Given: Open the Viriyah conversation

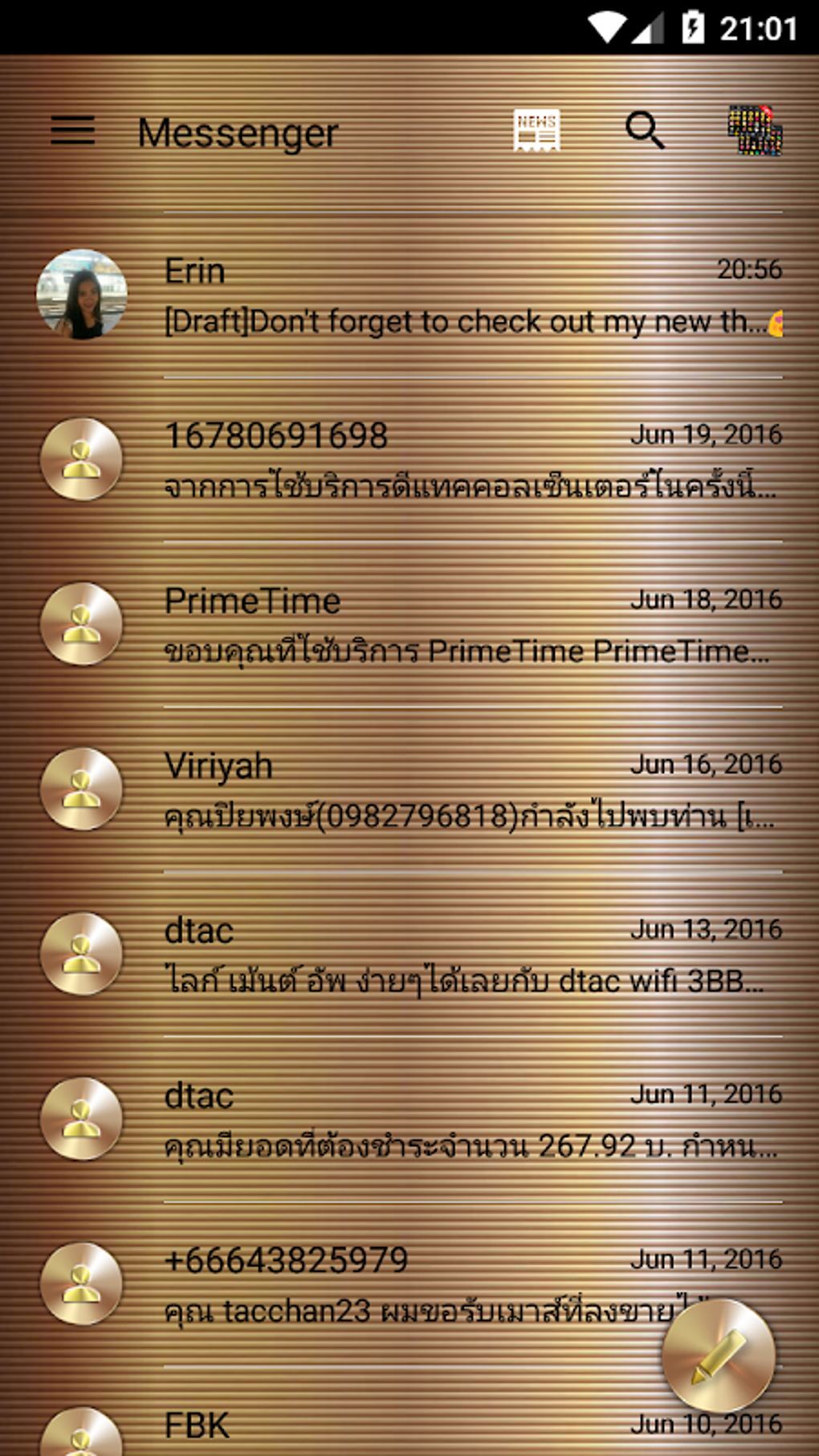Looking at the screenshot, I should pos(450,790).
